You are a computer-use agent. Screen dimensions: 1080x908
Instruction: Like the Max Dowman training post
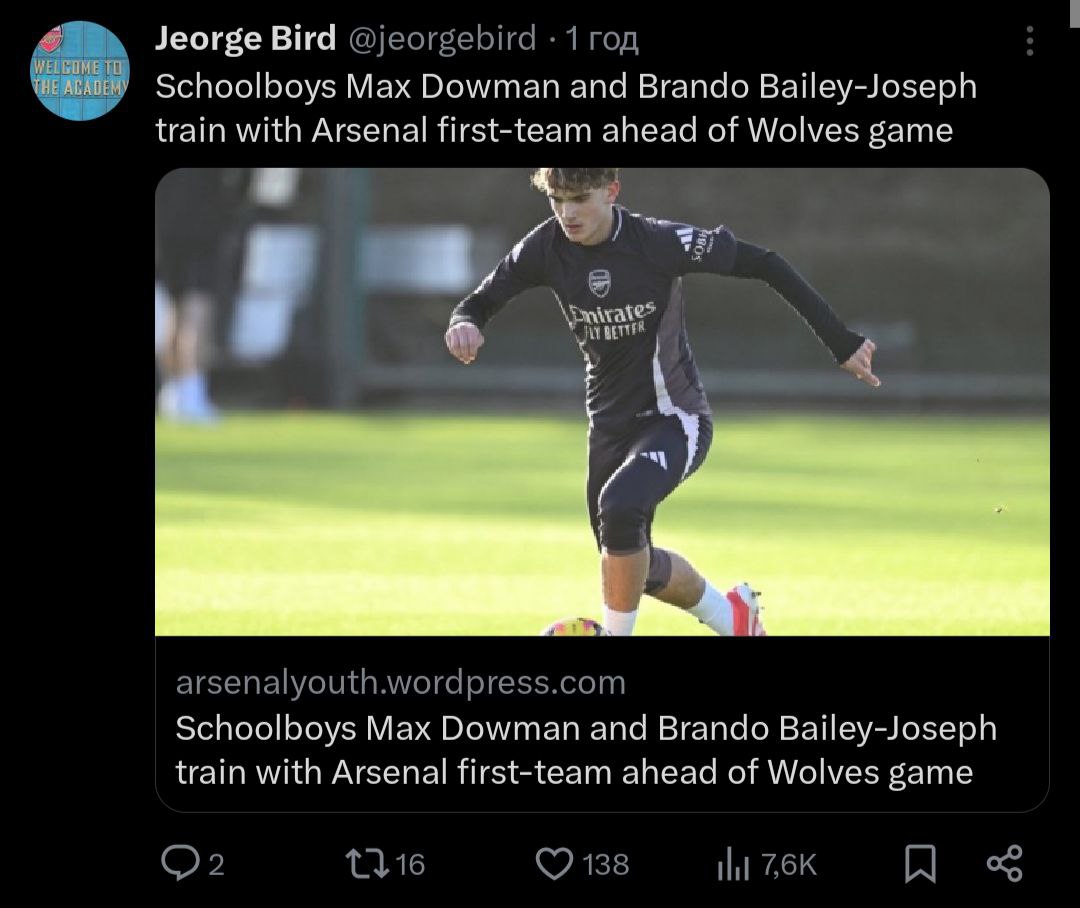(x=554, y=863)
